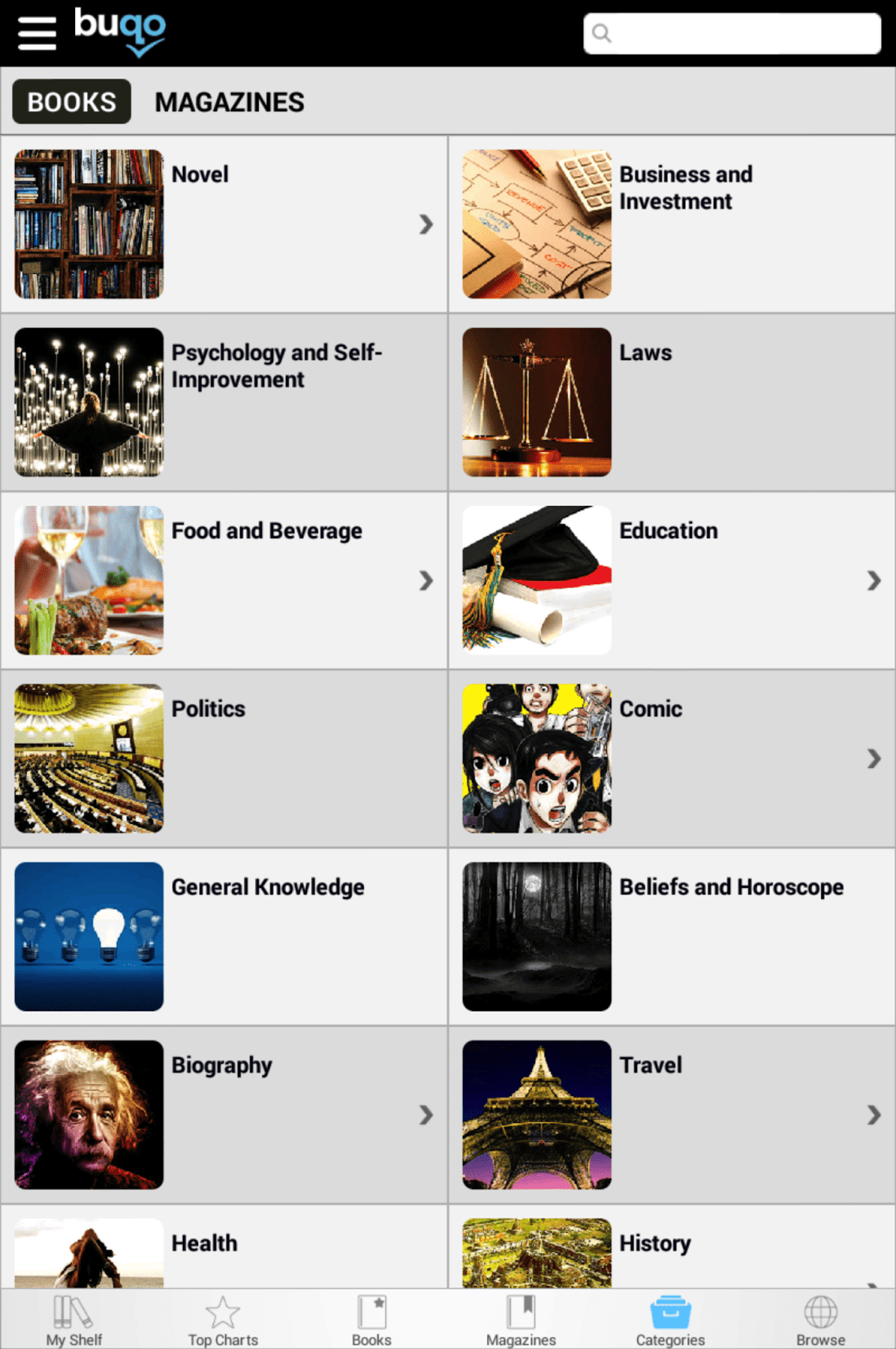
Task: Open Business and Investment category
Action: coord(671,224)
